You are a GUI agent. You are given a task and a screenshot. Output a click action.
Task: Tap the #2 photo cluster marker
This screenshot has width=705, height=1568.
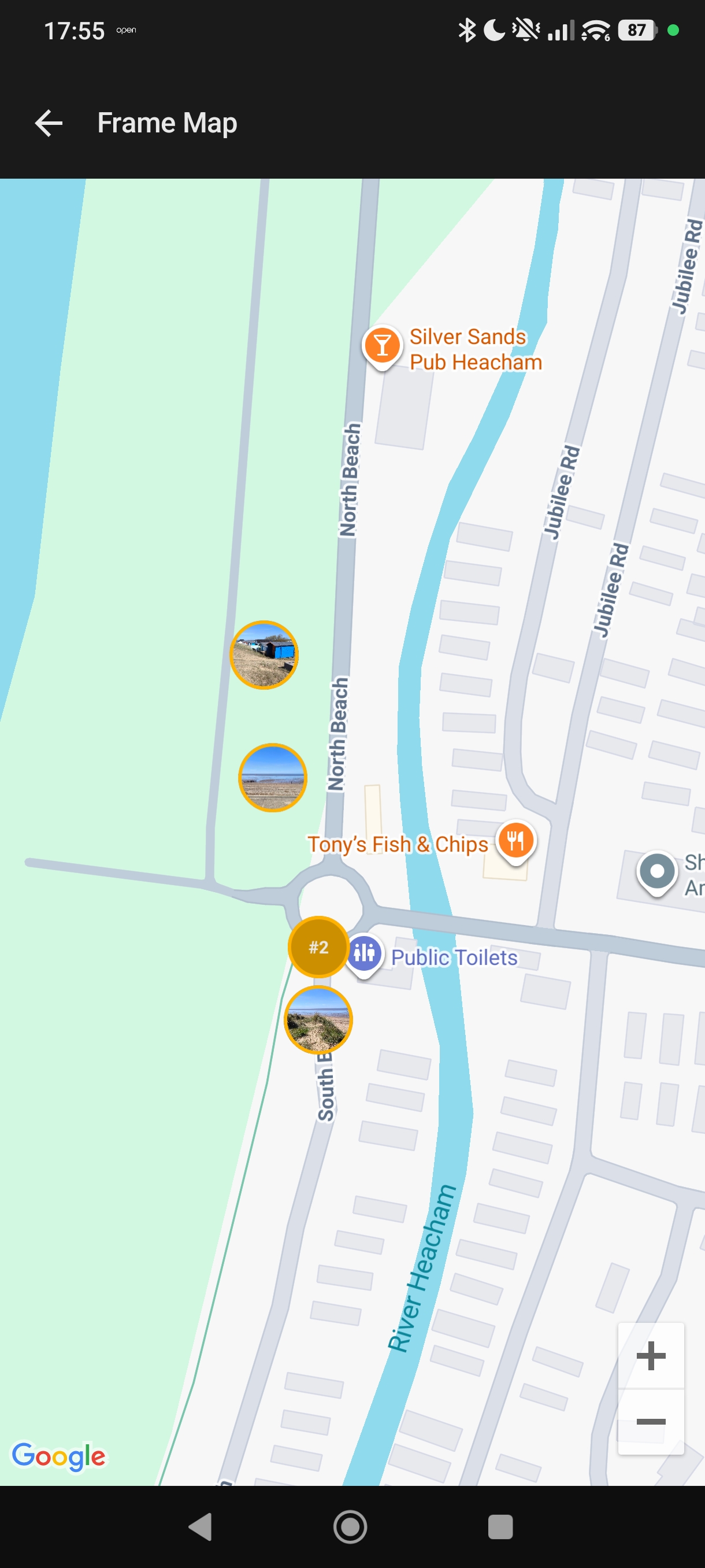pyautogui.click(x=317, y=946)
